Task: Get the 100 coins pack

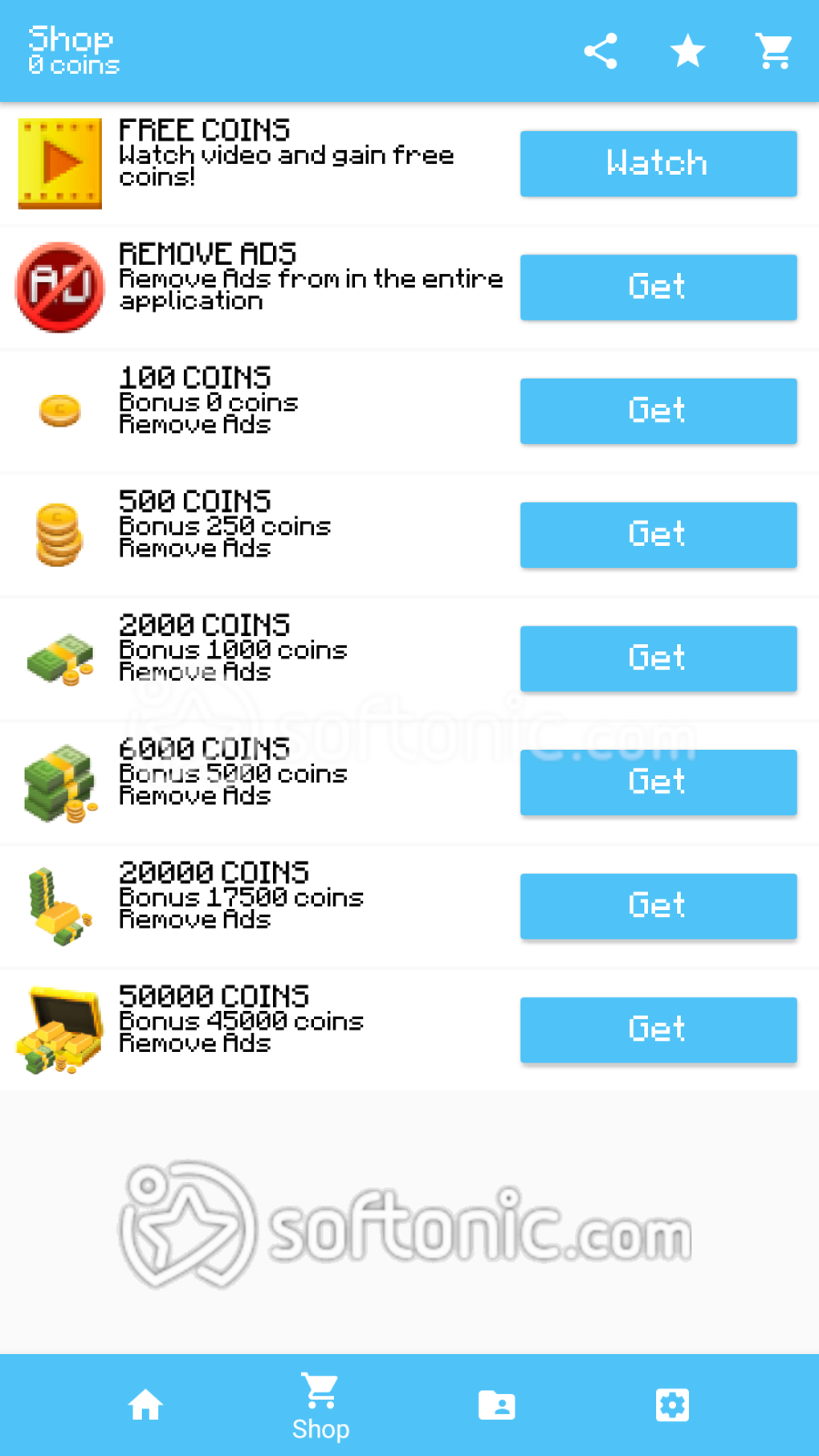Action: [x=658, y=410]
